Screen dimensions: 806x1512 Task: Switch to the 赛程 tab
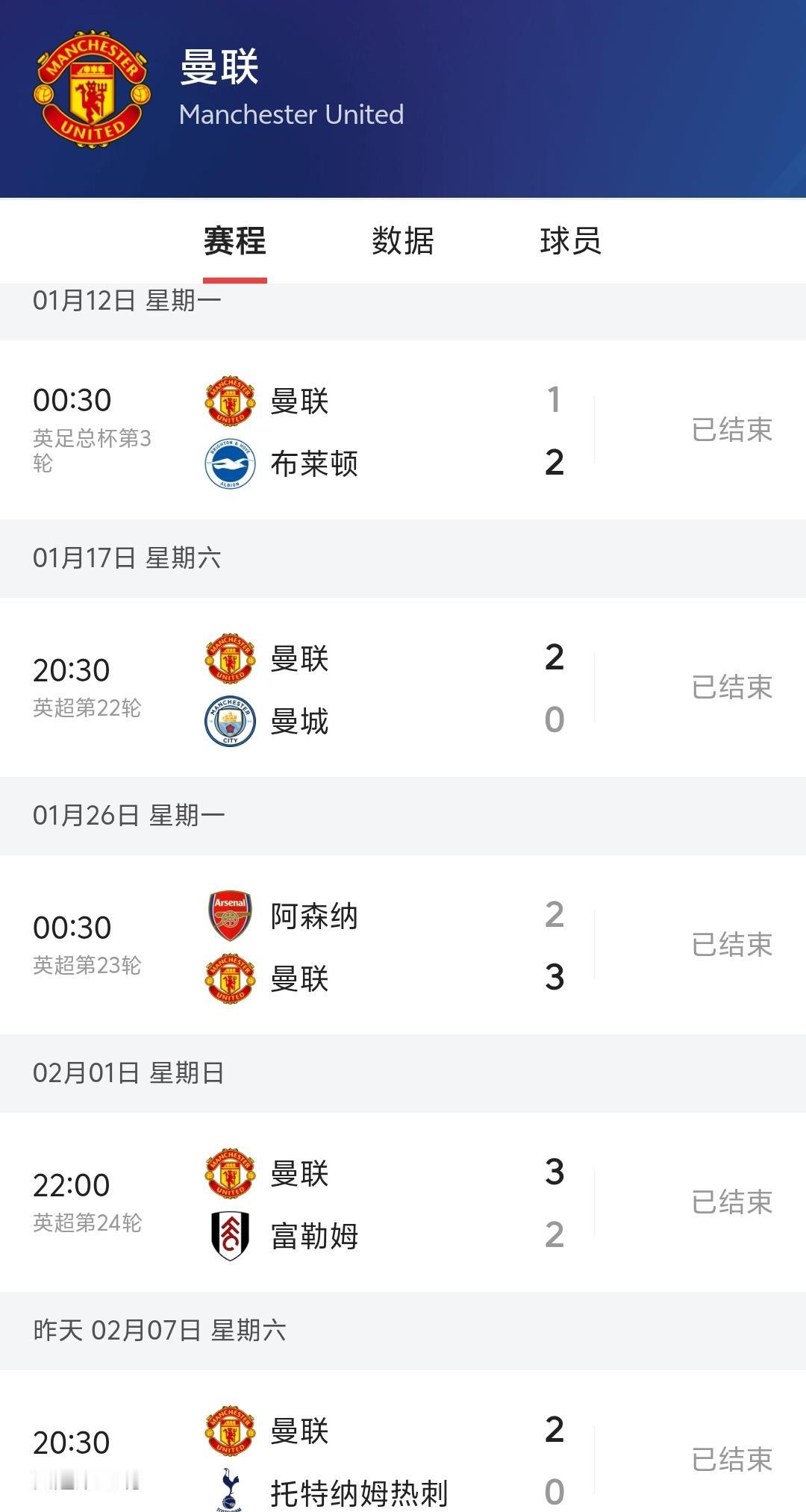(234, 241)
